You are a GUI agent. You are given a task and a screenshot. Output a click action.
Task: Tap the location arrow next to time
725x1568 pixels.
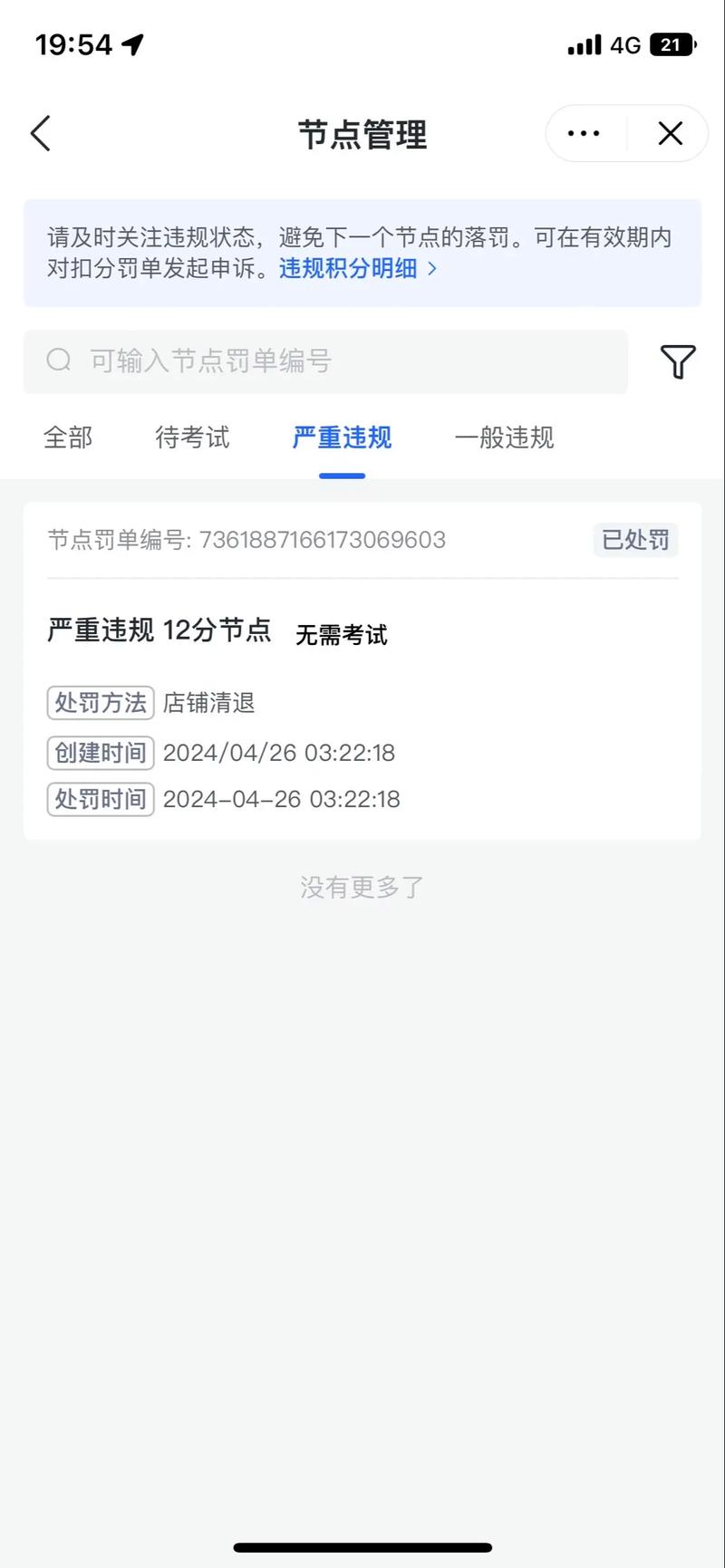click(132, 43)
